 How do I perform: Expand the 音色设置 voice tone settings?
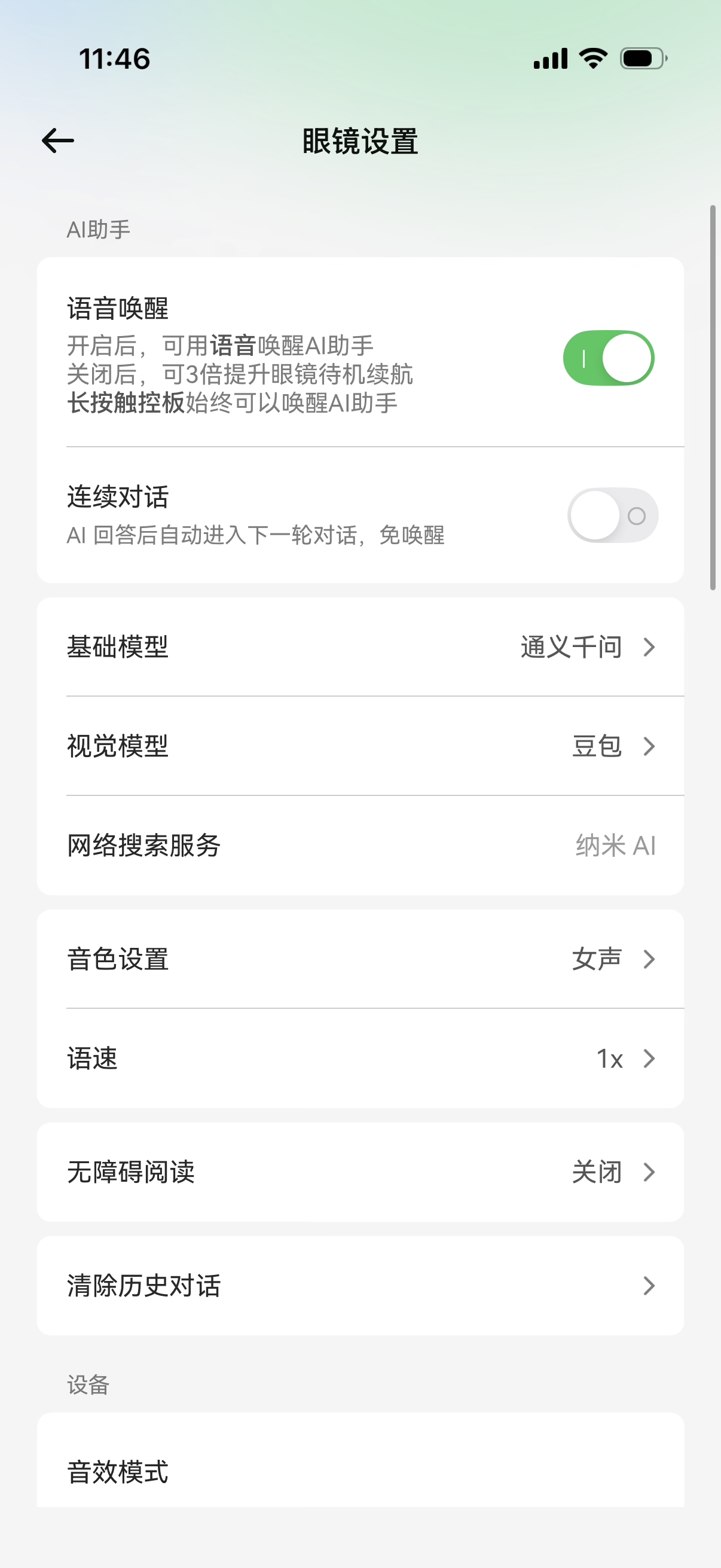pyautogui.click(x=361, y=959)
